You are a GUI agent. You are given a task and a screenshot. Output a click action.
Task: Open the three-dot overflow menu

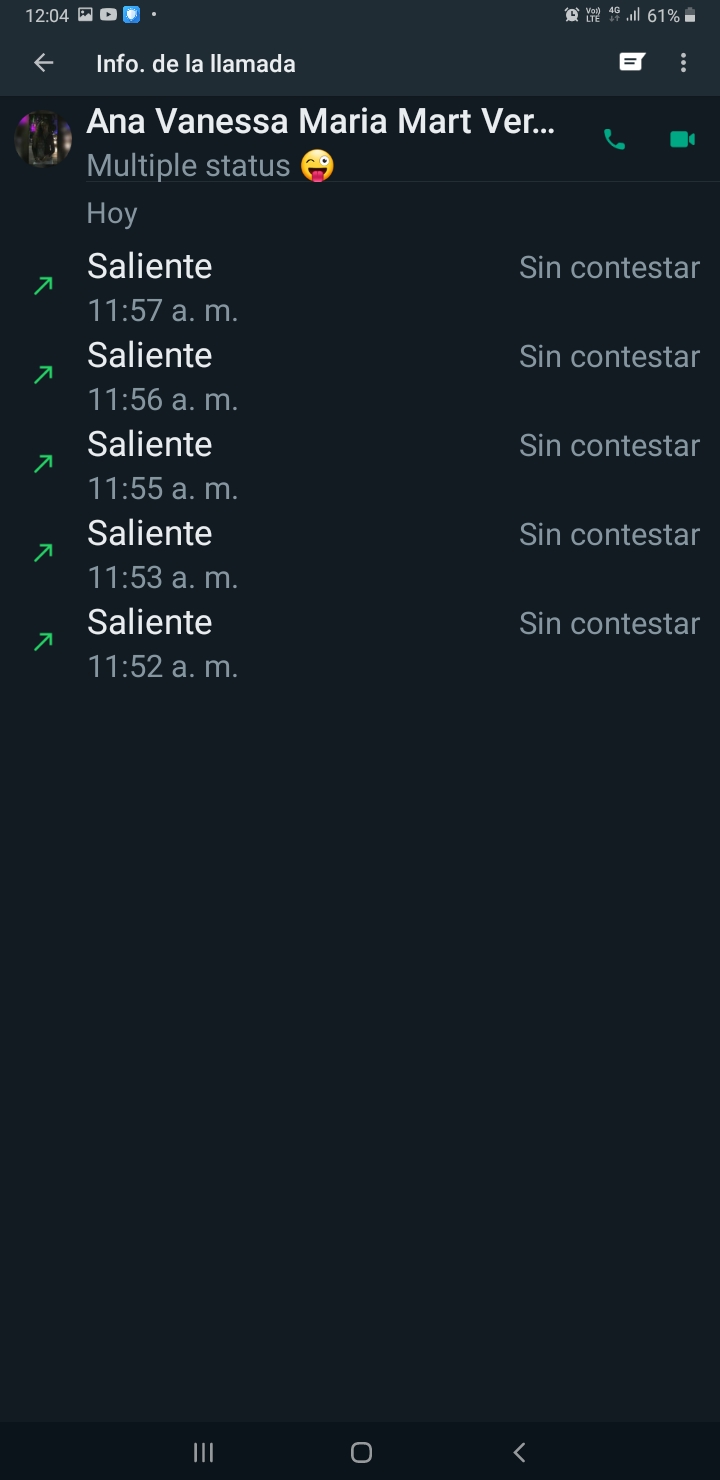[x=684, y=63]
